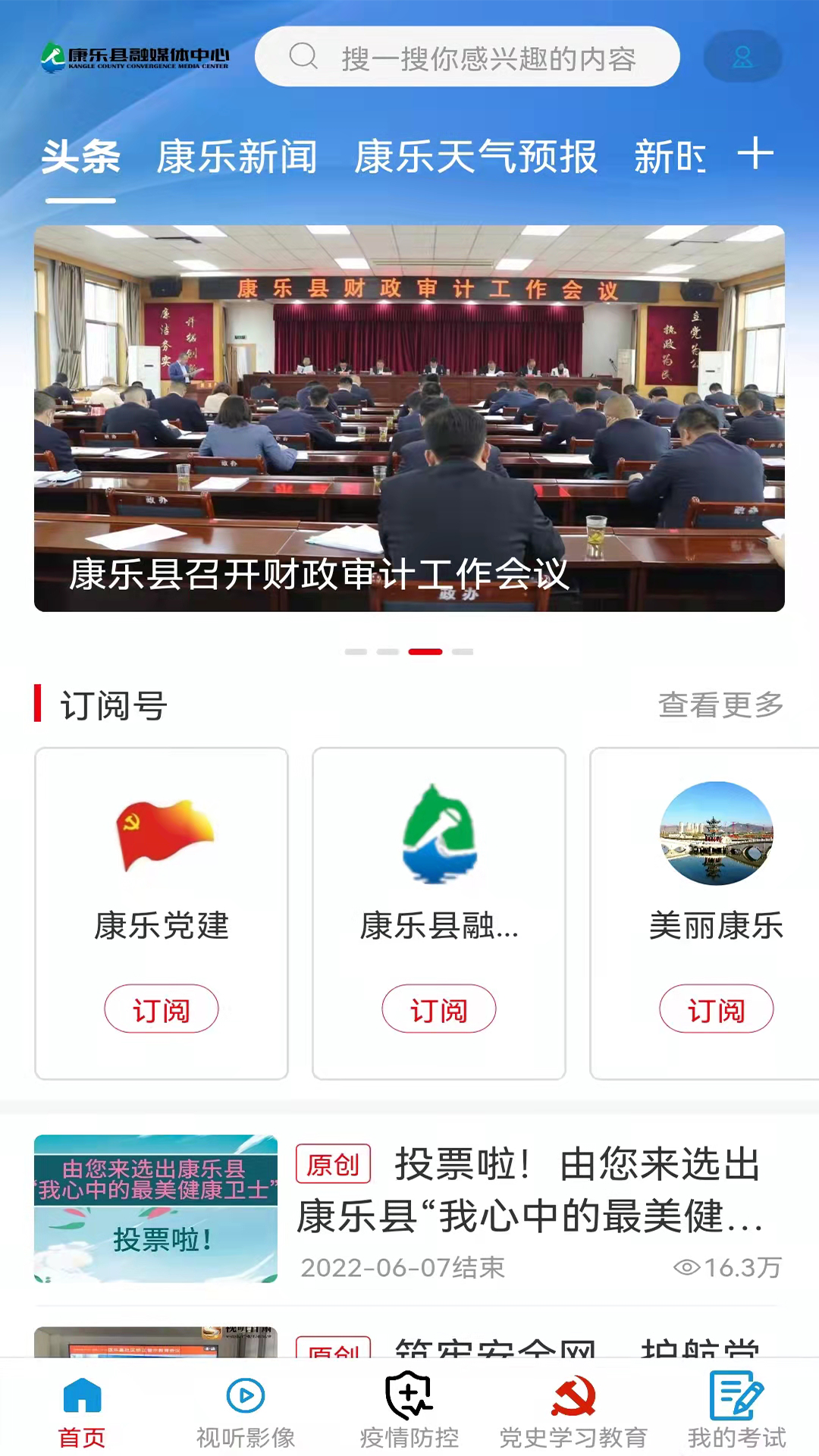Open the user profile icon top right

coord(743,56)
